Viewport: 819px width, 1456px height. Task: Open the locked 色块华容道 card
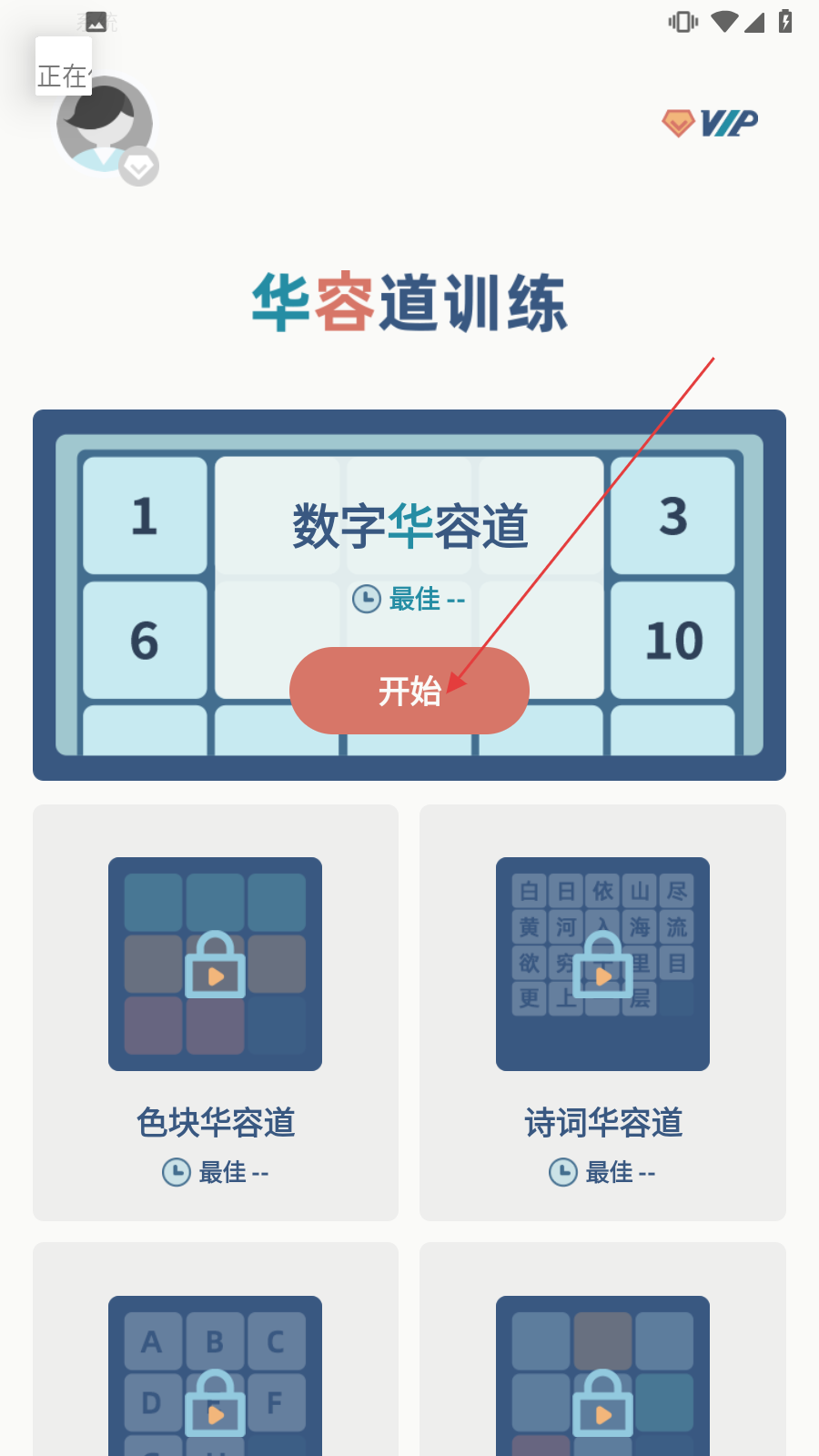[x=216, y=1013]
